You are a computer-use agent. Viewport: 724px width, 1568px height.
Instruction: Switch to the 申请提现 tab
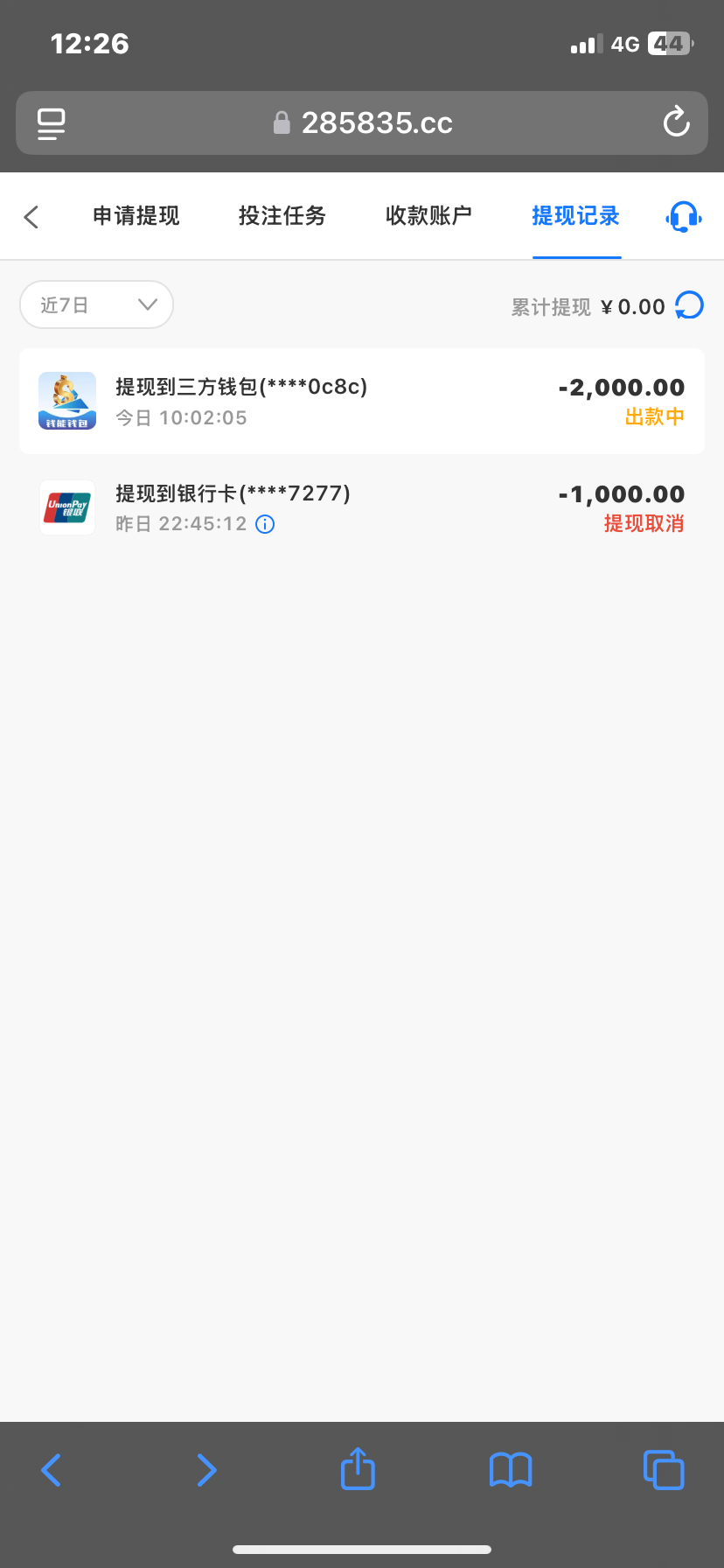136,216
